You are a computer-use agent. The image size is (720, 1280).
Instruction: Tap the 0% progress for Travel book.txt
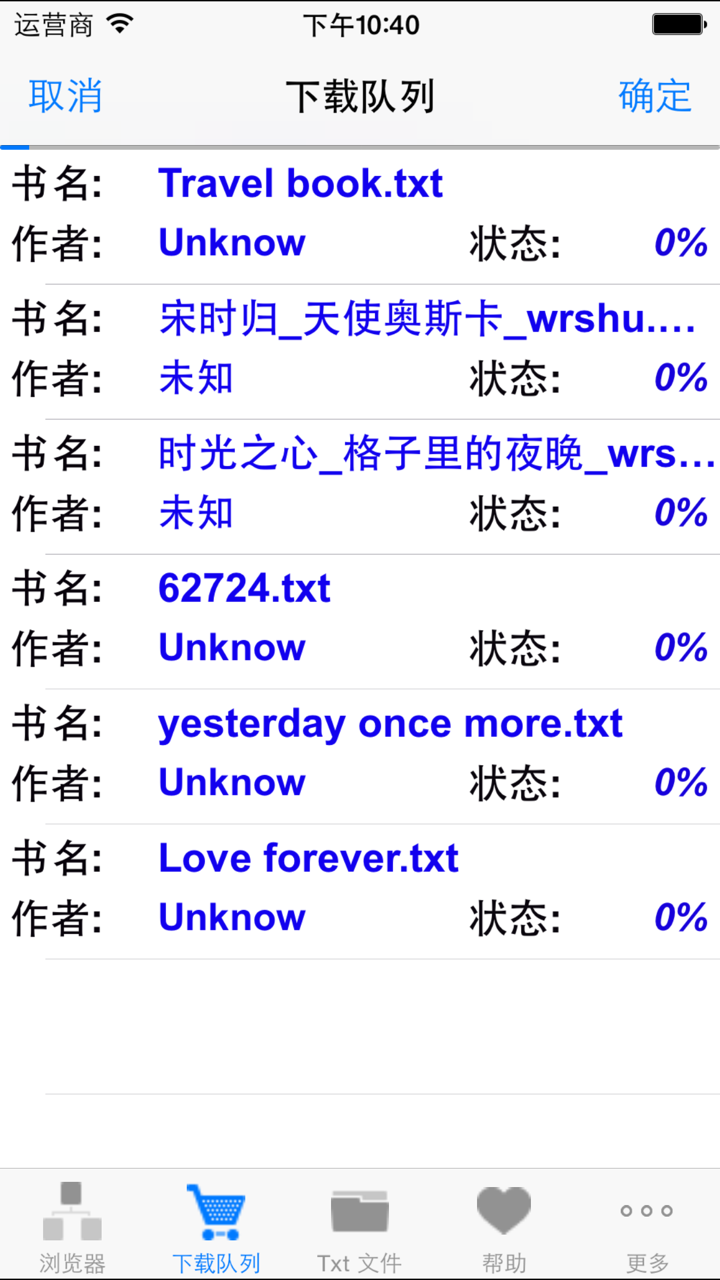pyautogui.click(x=683, y=242)
